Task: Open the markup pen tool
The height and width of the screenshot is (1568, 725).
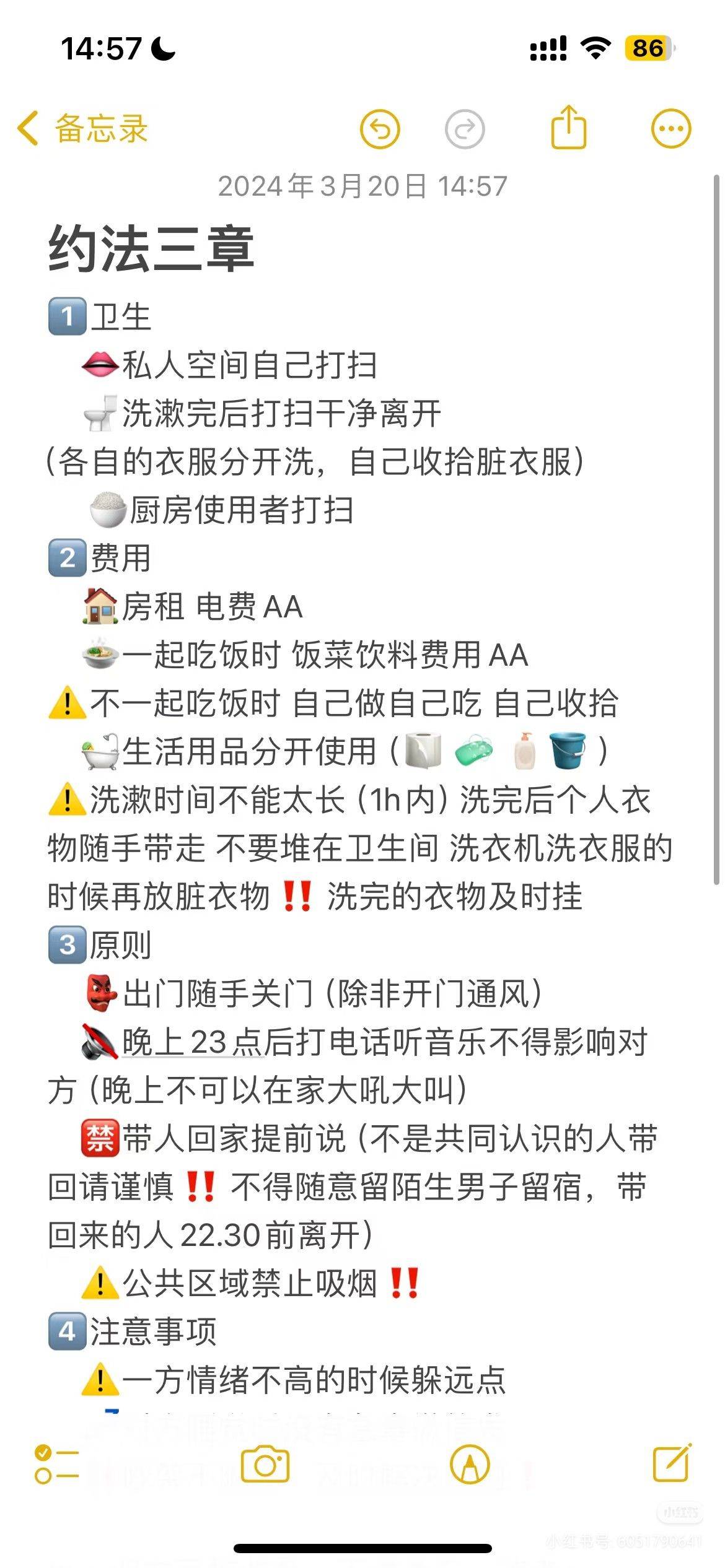Action: (x=470, y=1464)
